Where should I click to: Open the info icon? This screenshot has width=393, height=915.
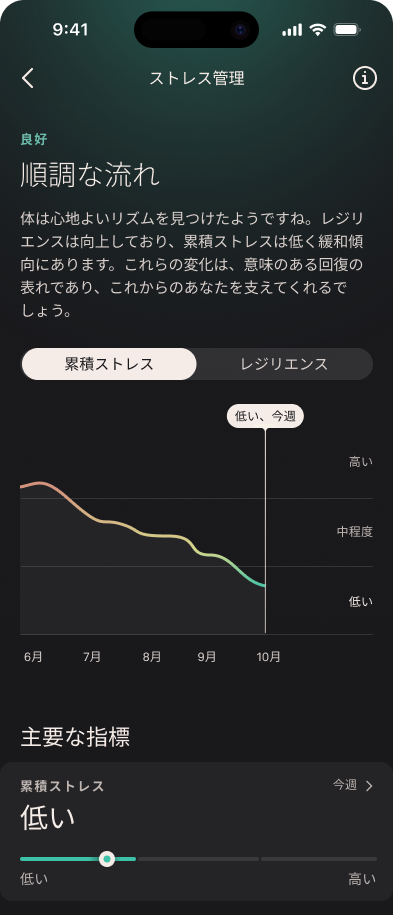pos(364,78)
